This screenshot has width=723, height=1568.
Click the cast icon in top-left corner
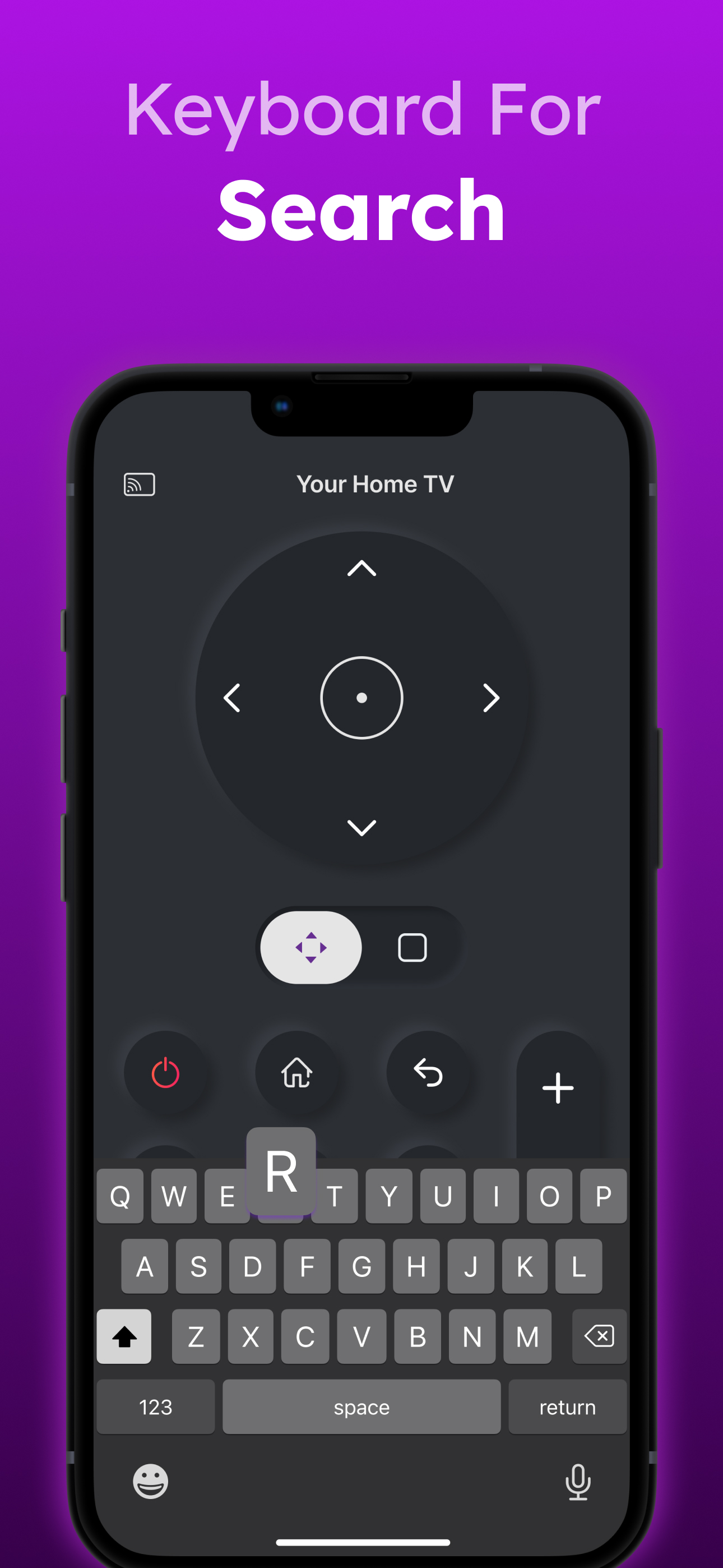point(139,484)
